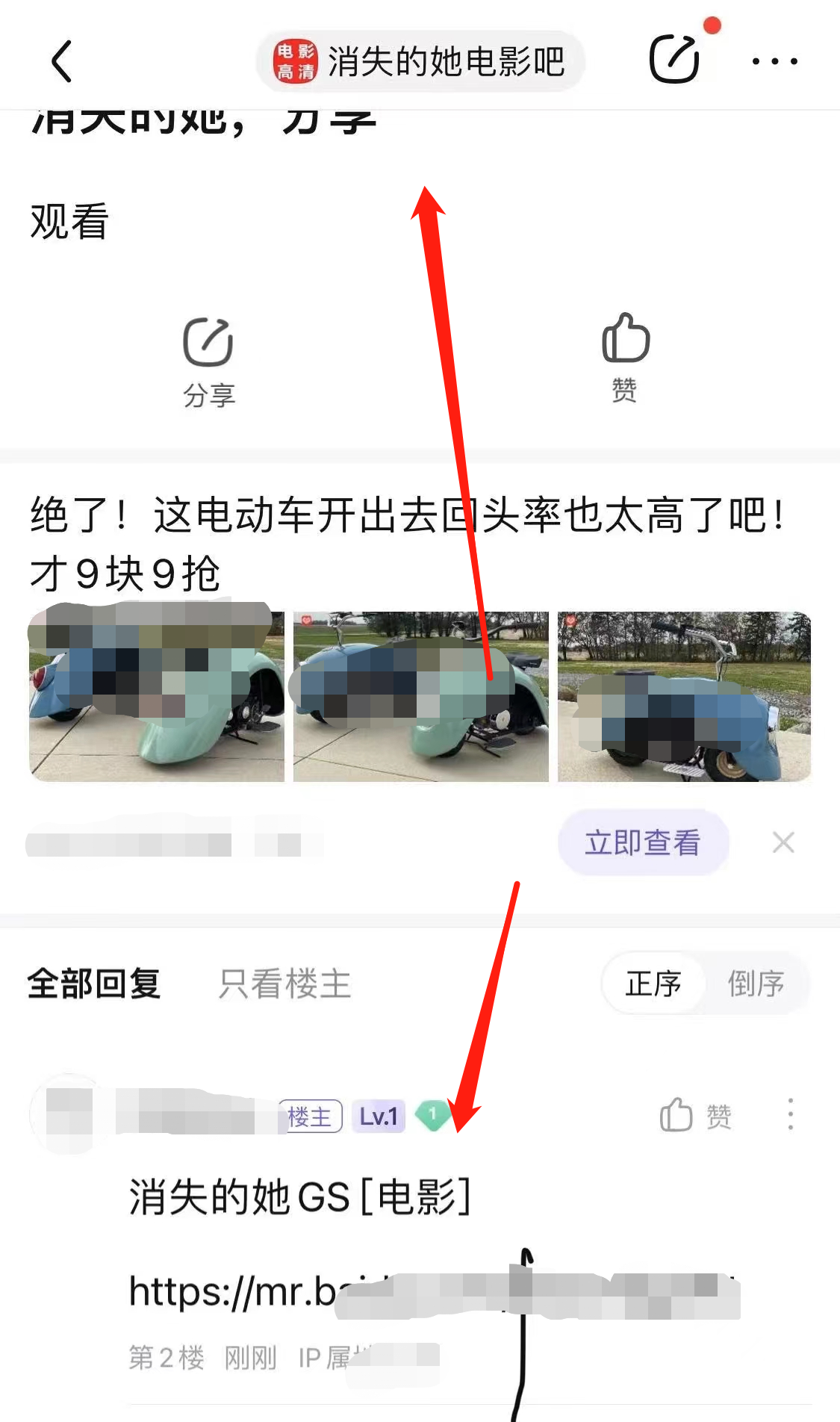Open more options for the 楼主 reply
Viewport: 840px width, 1422px height.
(790, 1114)
